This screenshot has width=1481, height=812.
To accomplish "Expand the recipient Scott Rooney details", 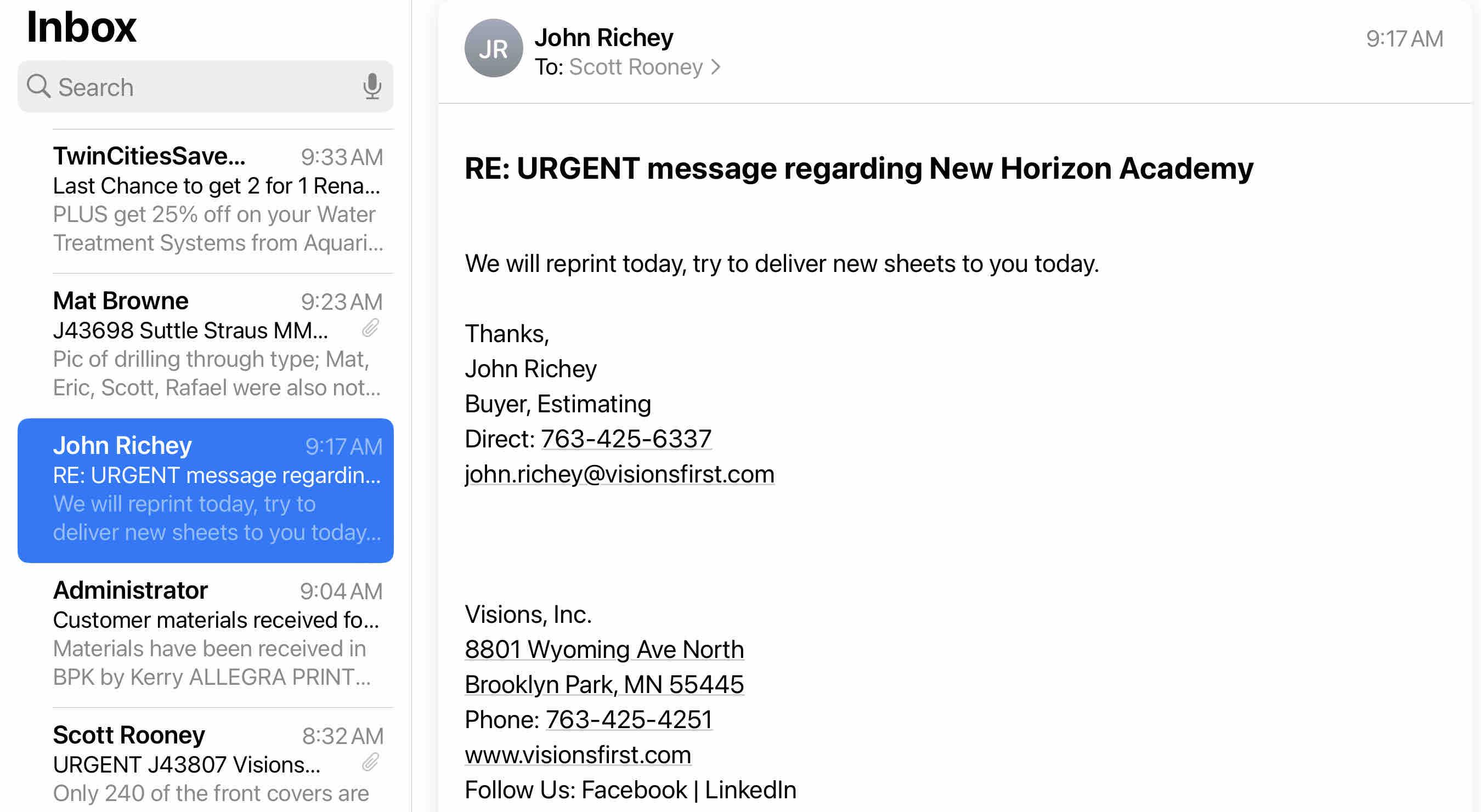I will pos(644,67).
